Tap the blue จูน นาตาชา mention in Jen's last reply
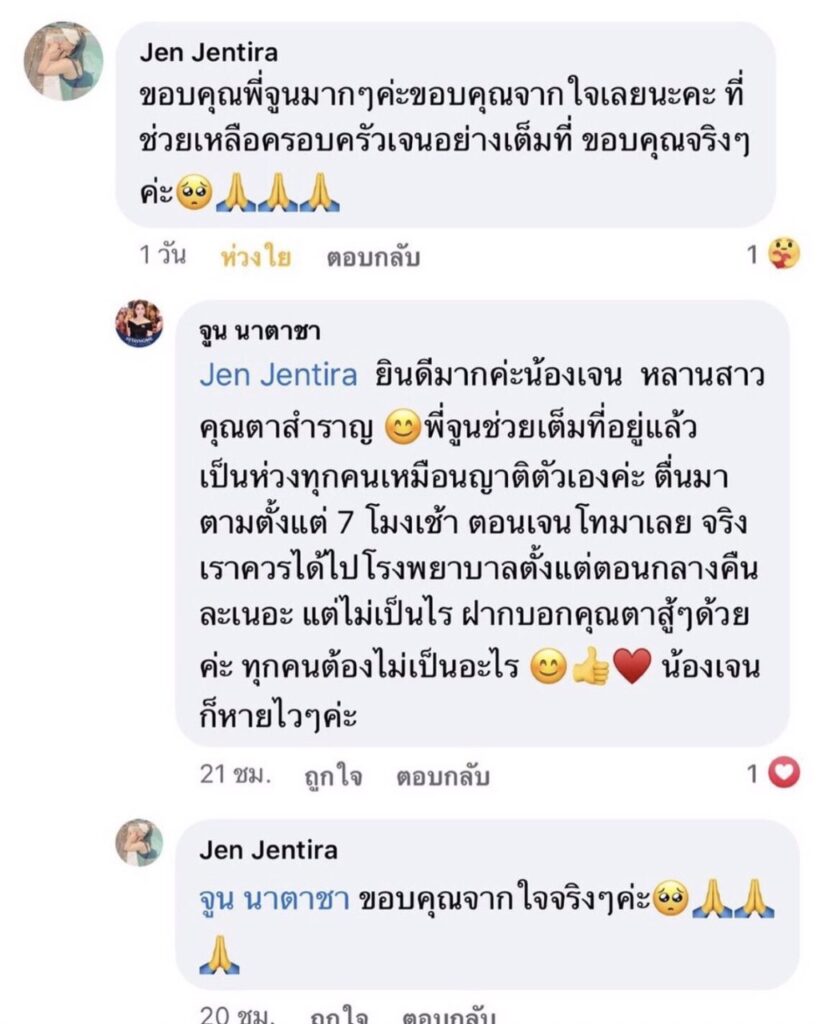 coord(274,899)
